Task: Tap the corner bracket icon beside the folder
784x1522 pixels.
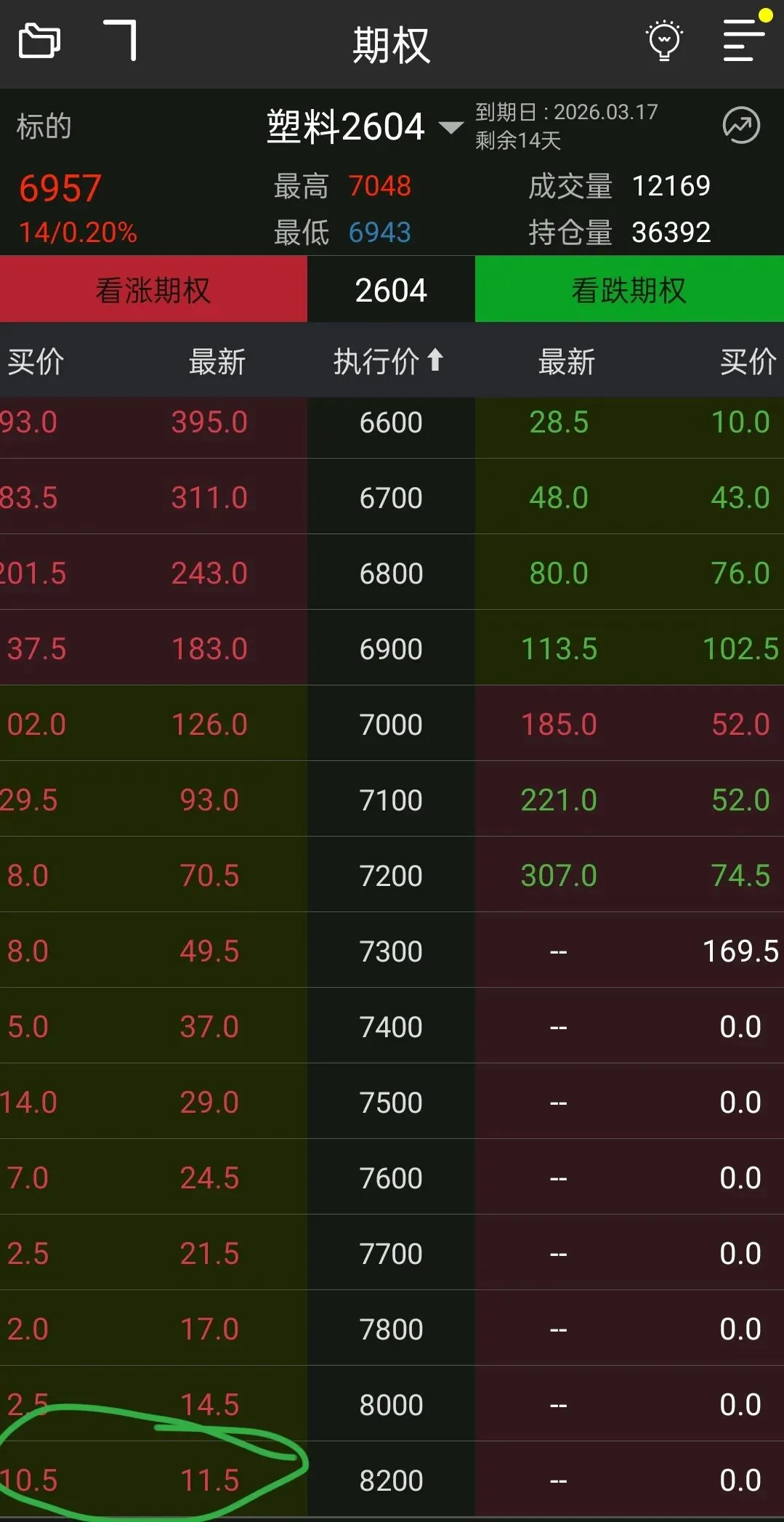Action: pyautogui.click(x=121, y=40)
